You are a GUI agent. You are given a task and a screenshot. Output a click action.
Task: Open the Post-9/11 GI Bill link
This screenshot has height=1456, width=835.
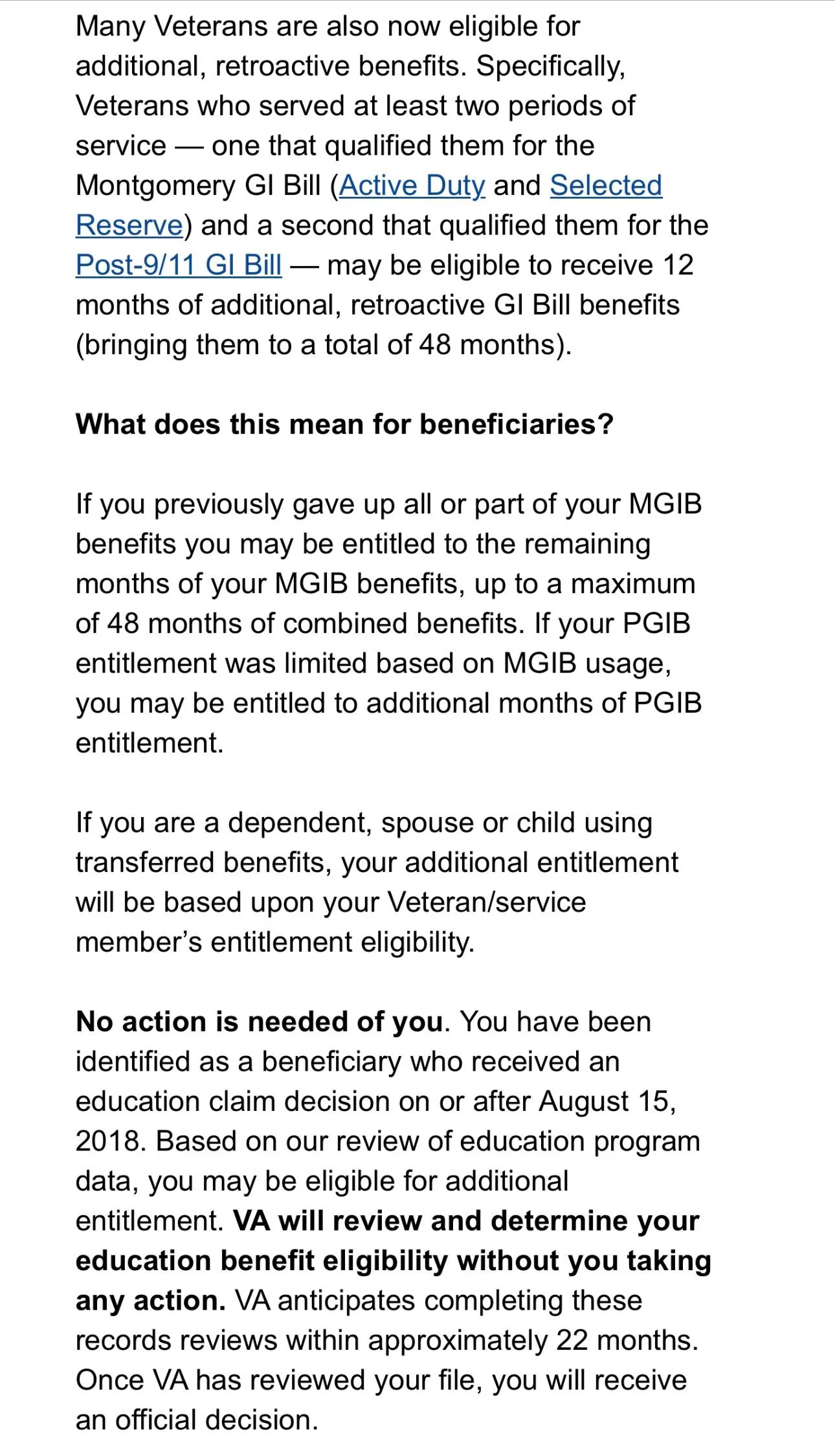pyautogui.click(x=179, y=265)
